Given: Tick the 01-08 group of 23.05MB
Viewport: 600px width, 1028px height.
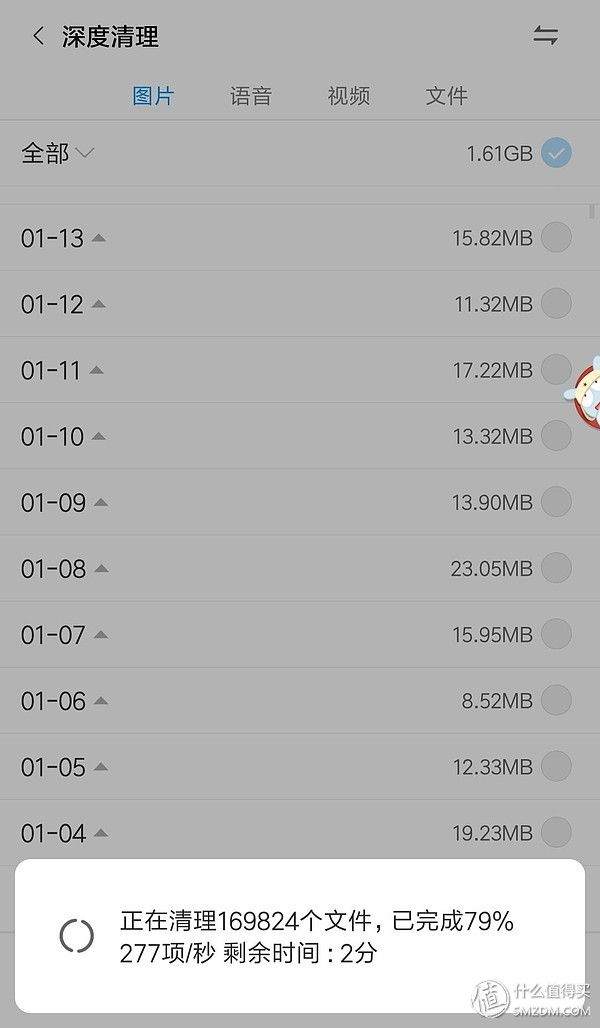Looking at the screenshot, I should 556,568.
